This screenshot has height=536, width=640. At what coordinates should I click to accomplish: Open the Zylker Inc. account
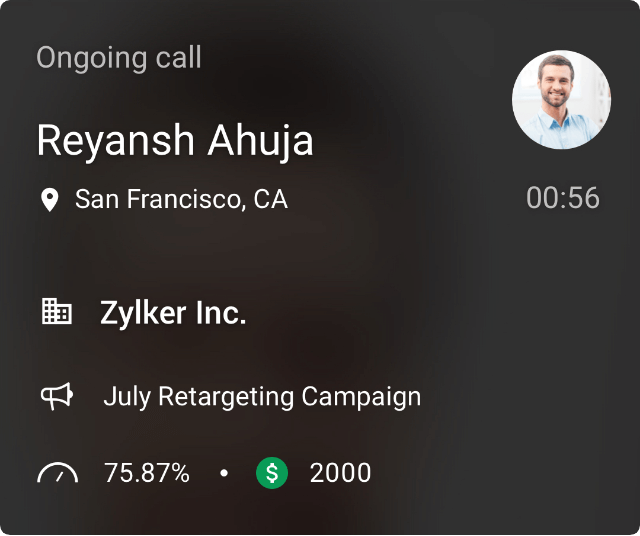click(172, 313)
